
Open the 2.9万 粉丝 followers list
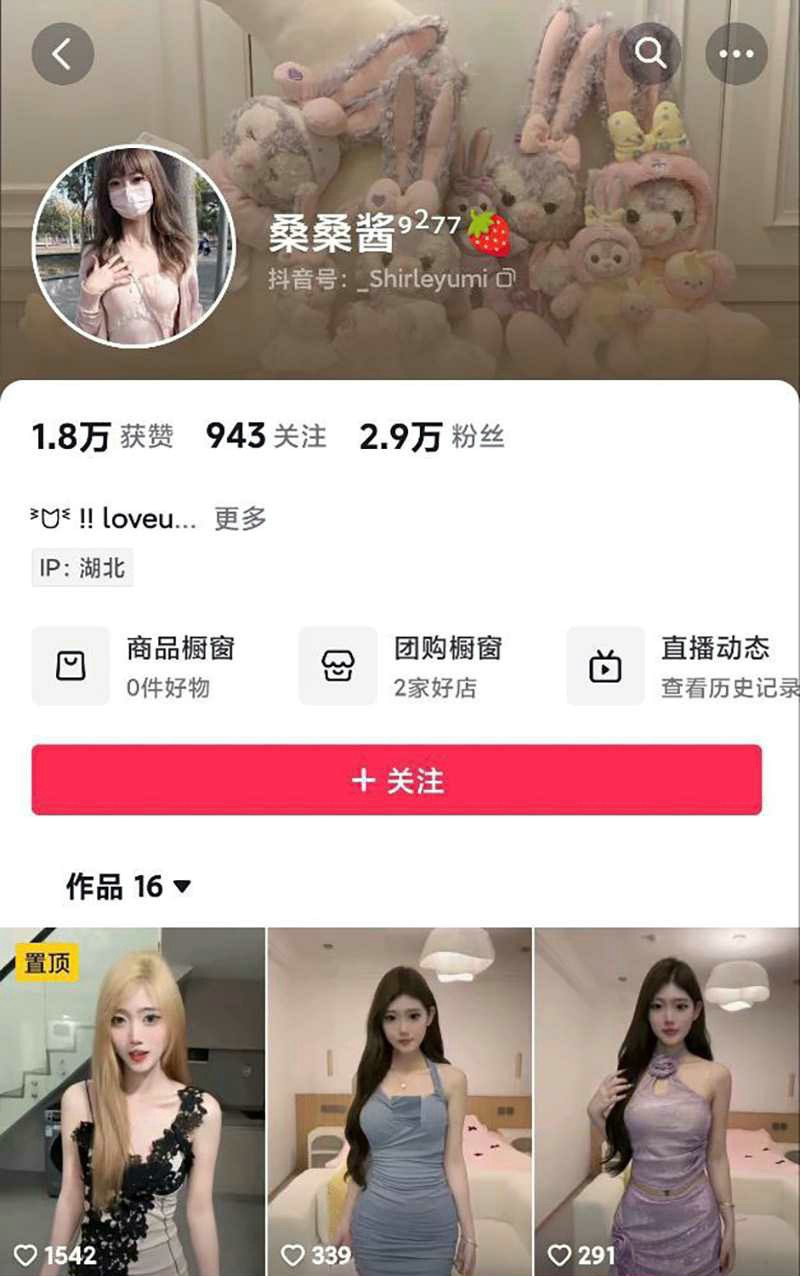click(x=431, y=436)
